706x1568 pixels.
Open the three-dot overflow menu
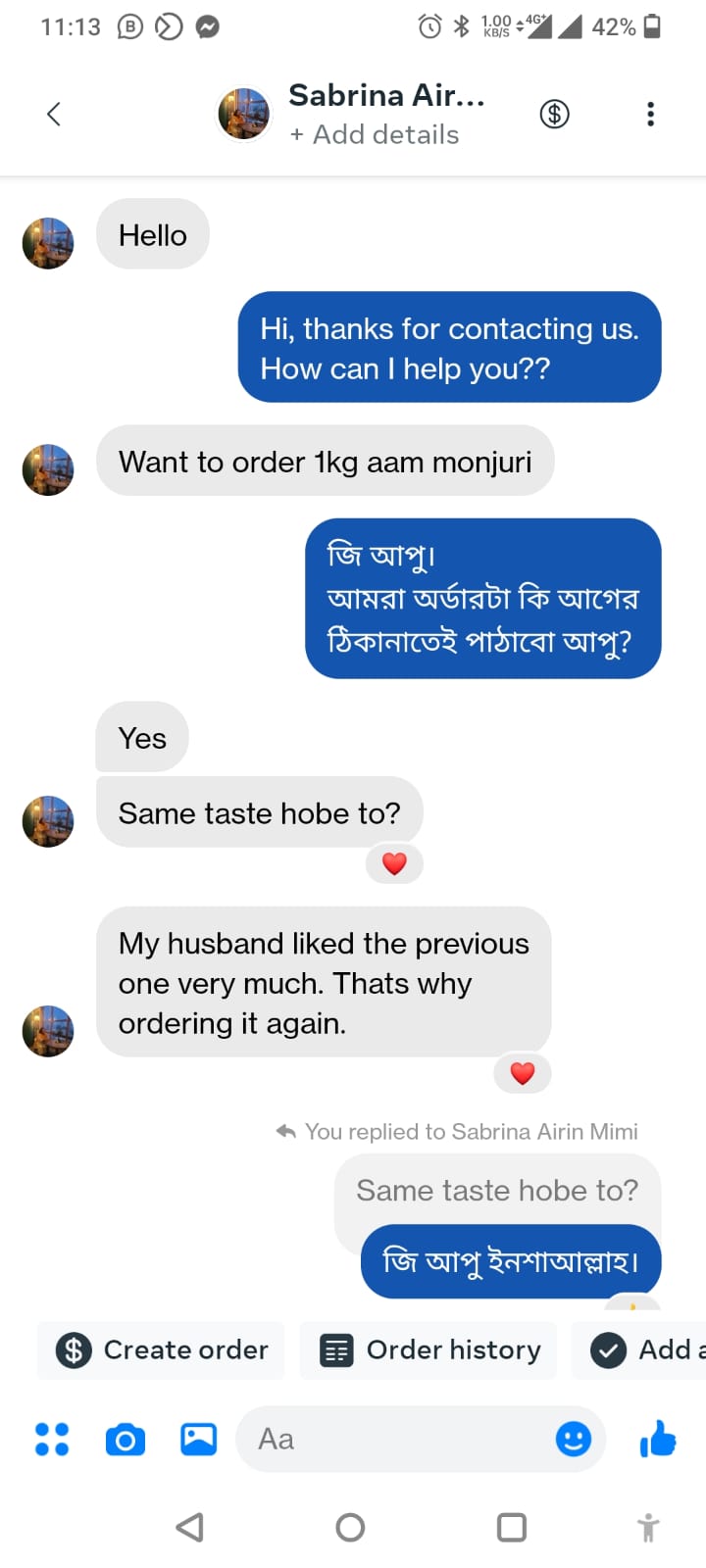coord(650,114)
